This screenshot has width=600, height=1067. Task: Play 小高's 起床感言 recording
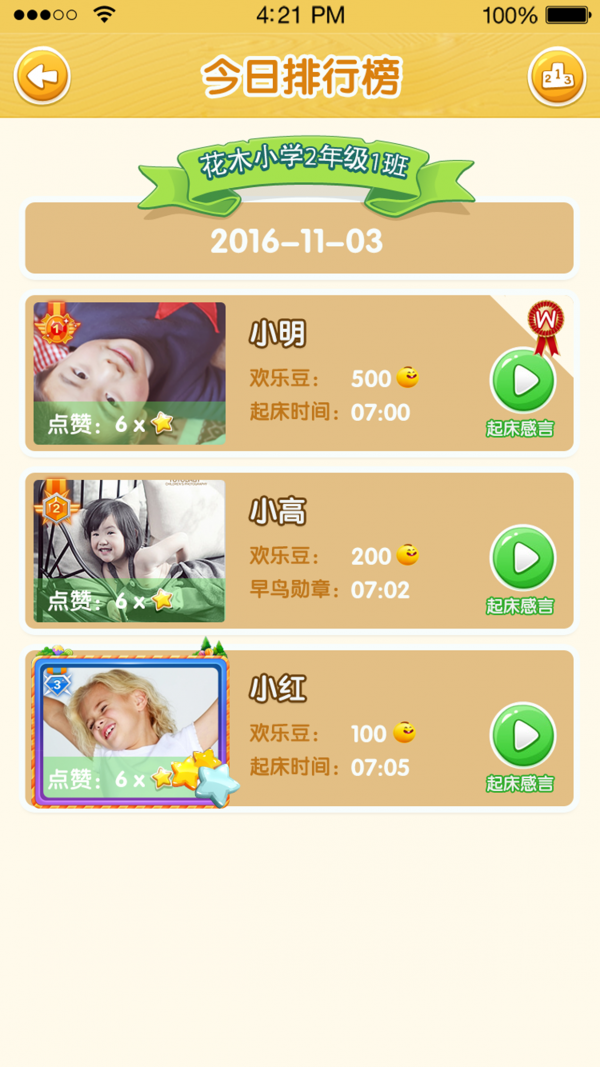[522, 558]
